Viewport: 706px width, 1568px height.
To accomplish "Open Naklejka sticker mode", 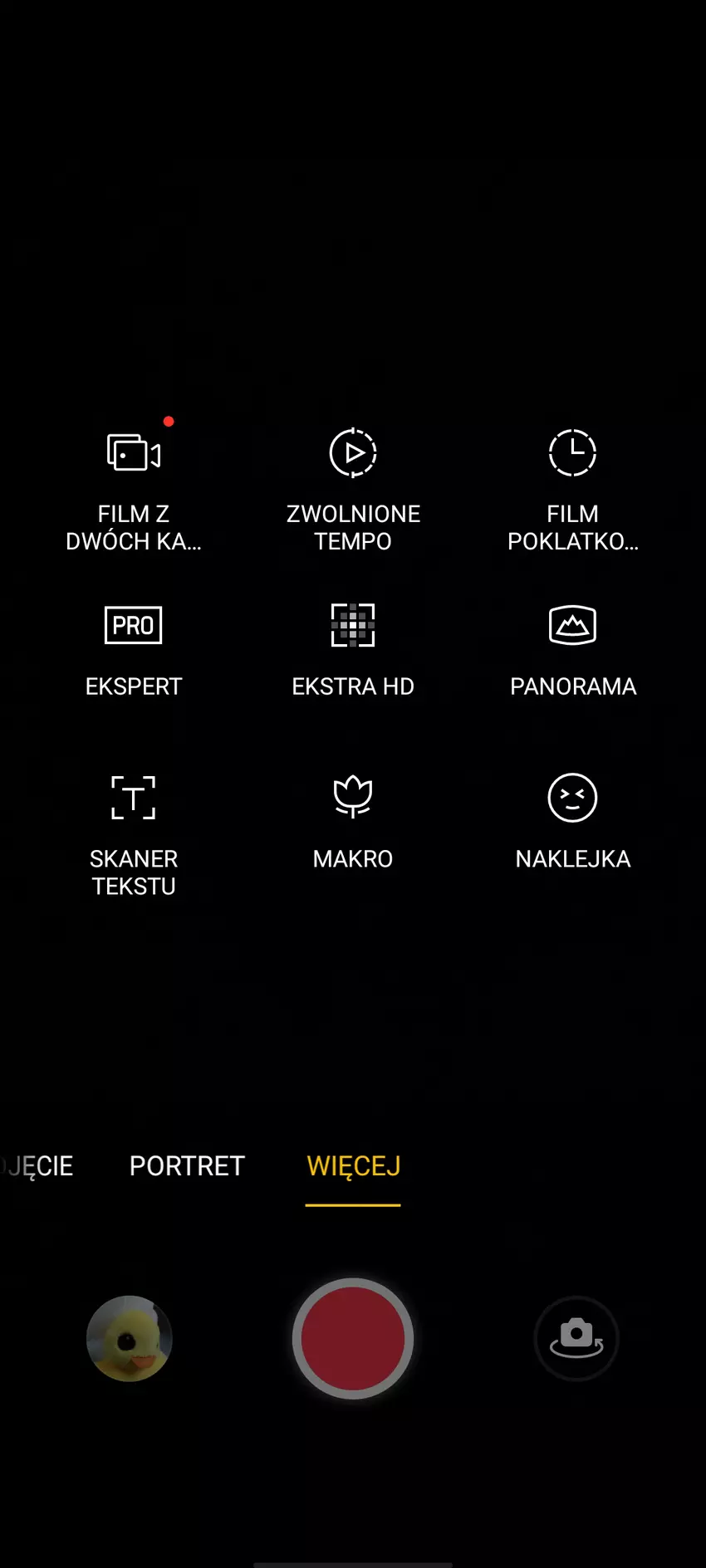I will pos(572,820).
